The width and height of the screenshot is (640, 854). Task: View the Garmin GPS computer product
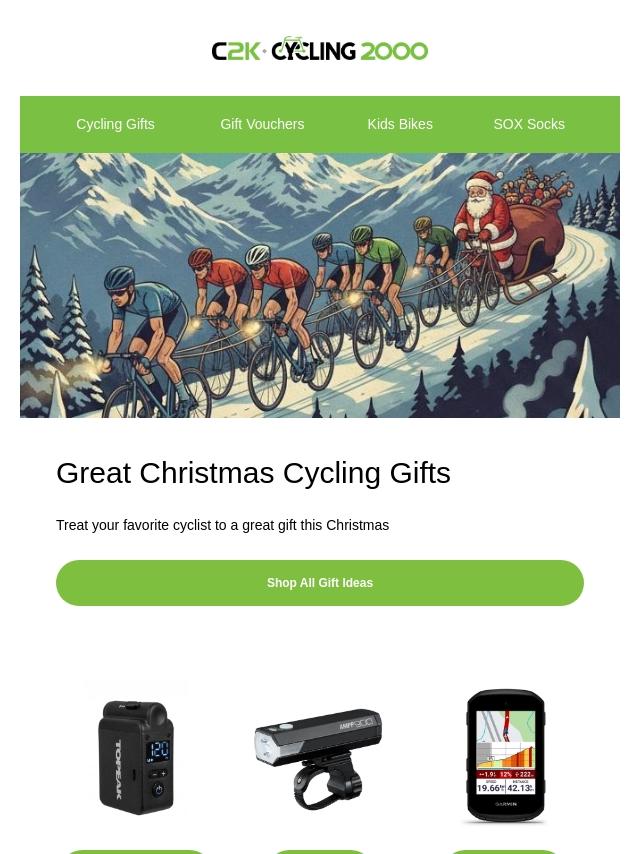(505, 755)
